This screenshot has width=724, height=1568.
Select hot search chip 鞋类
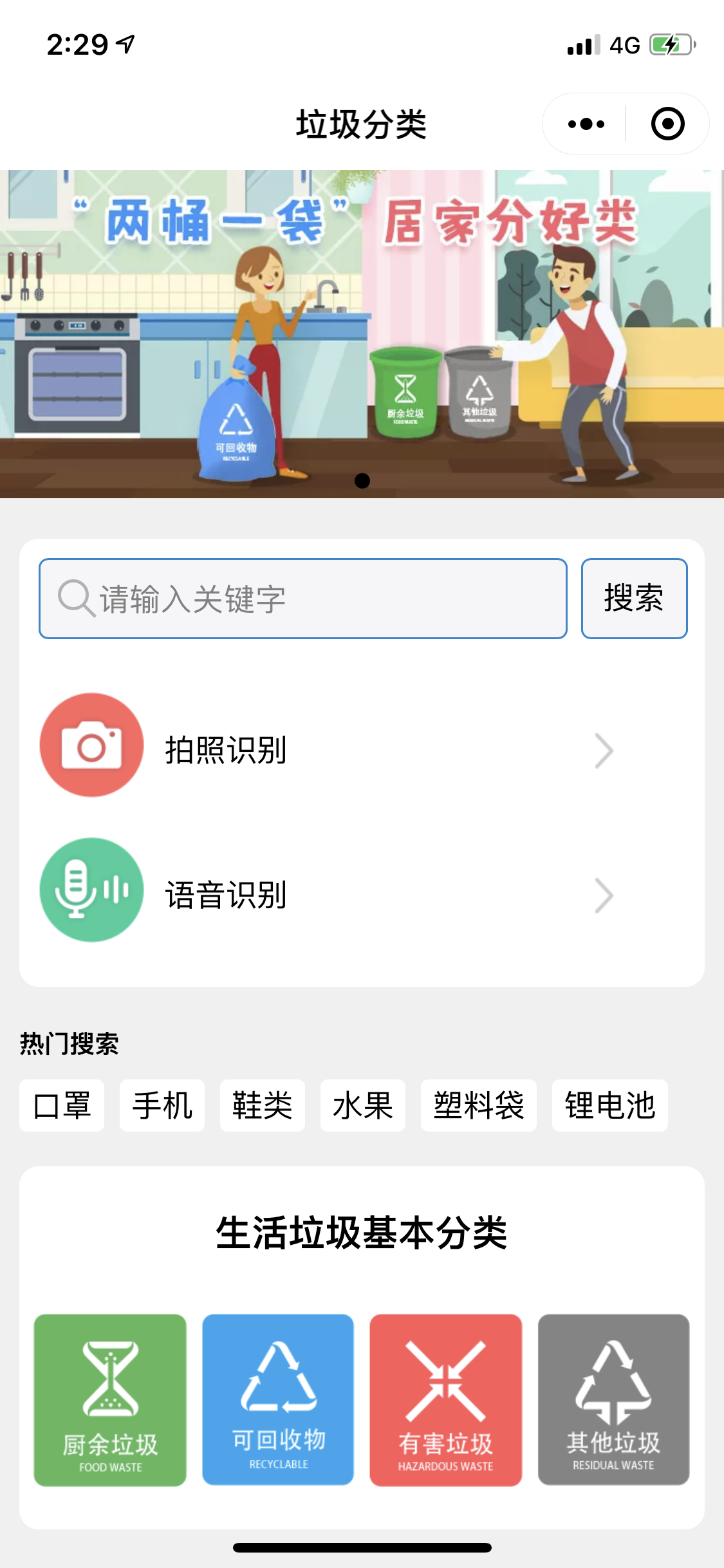[x=263, y=1105]
